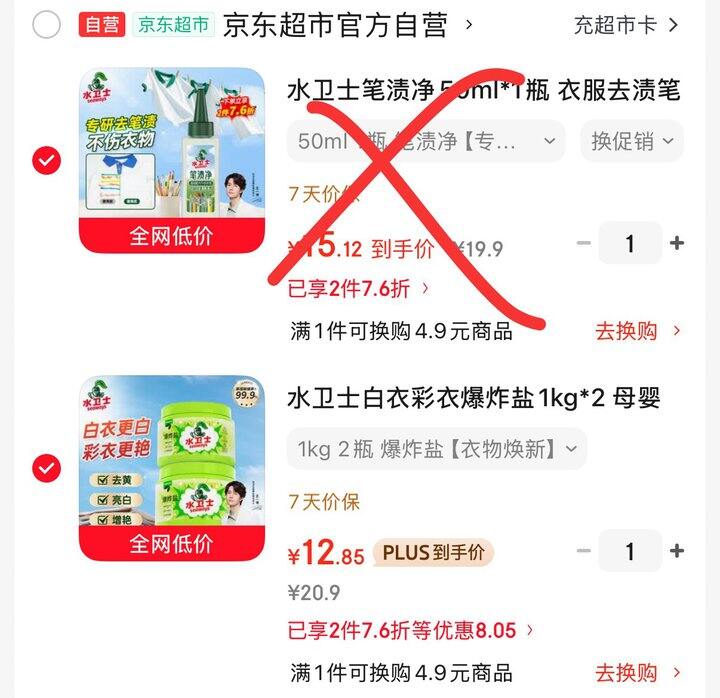The image size is (720, 698).
Task: Decrease quantity of 水卫士笔渍净
Action: [584, 243]
